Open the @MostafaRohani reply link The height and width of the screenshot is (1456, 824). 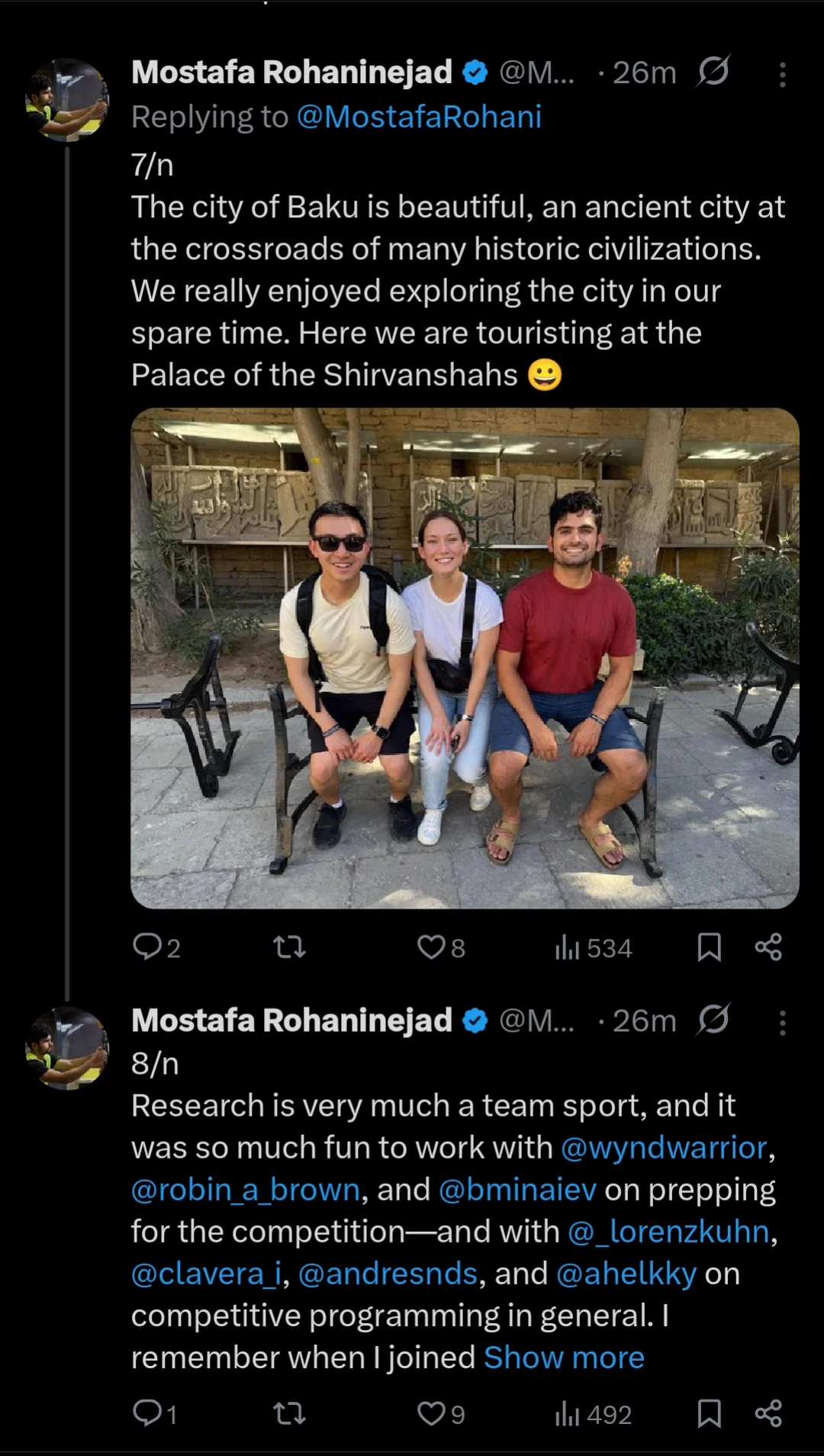tap(418, 117)
